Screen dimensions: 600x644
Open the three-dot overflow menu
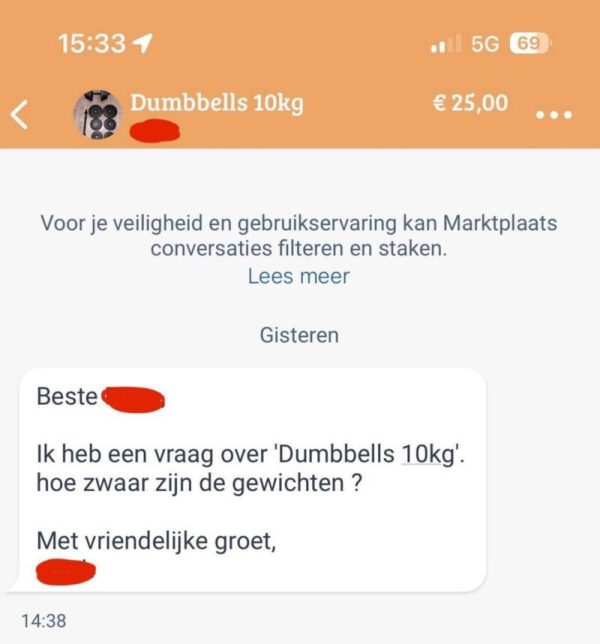pyautogui.click(x=554, y=115)
